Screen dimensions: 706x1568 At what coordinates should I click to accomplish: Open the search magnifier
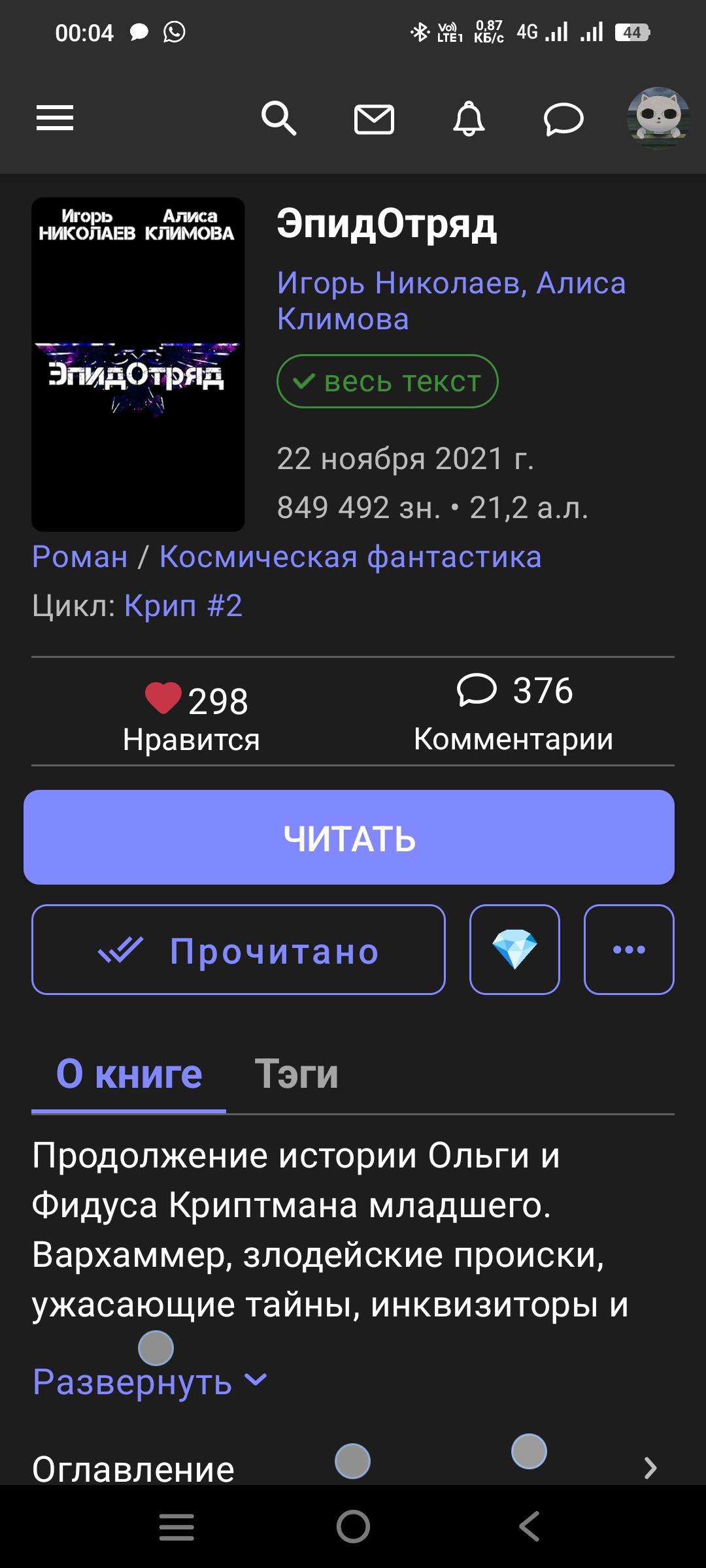click(279, 119)
